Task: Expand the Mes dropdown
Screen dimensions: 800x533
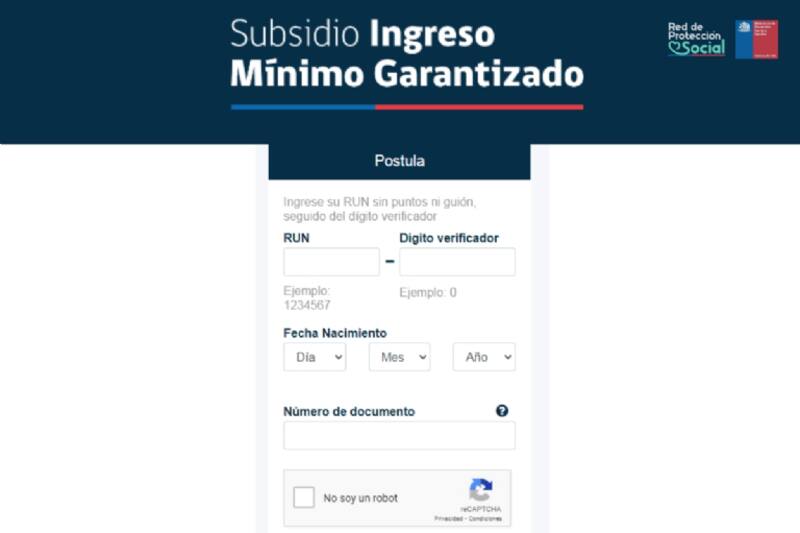Action: pos(399,357)
